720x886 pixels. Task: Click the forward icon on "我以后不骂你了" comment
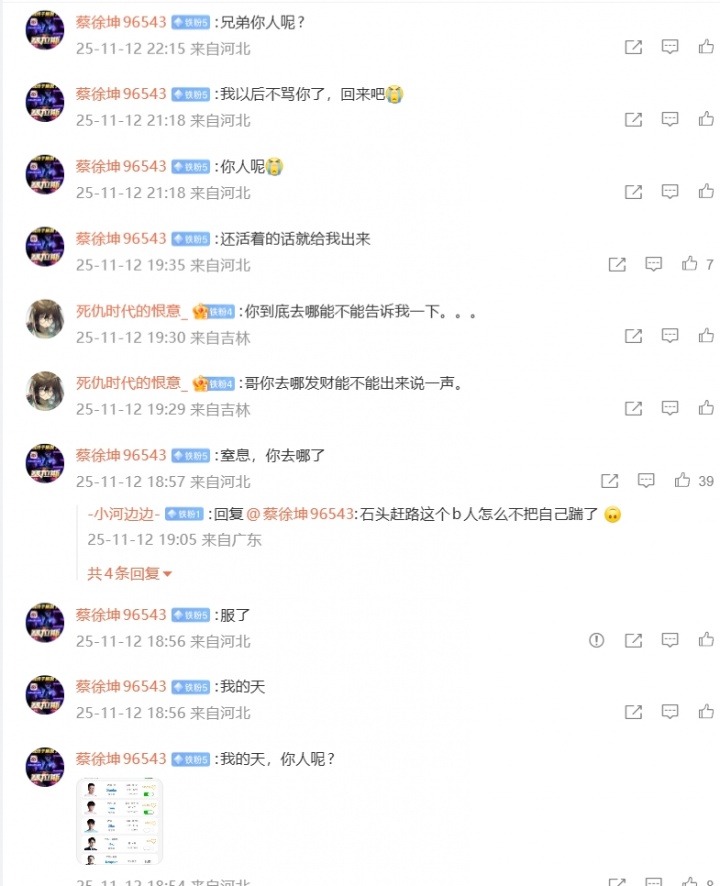tap(633, 118)
